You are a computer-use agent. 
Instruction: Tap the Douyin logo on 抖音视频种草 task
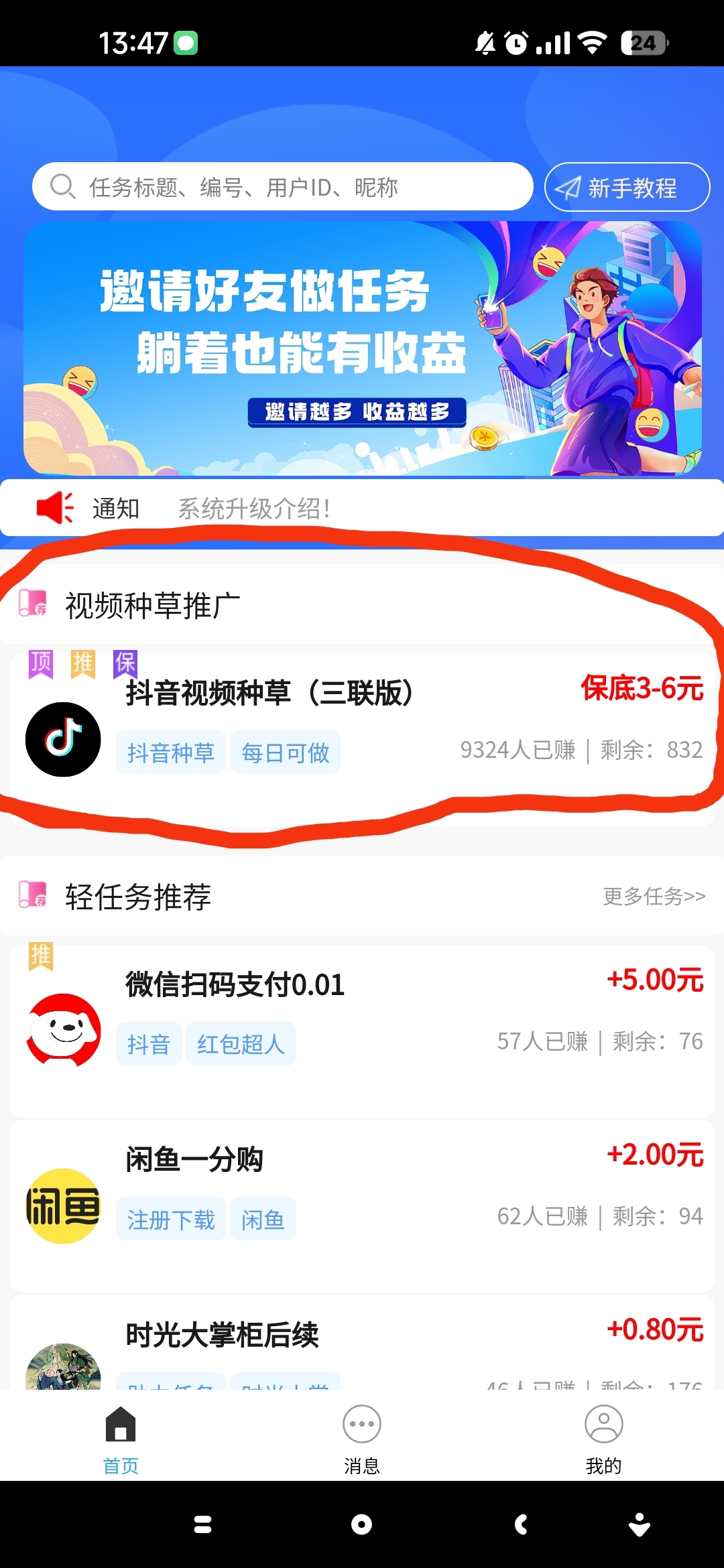tap(63, 739)
